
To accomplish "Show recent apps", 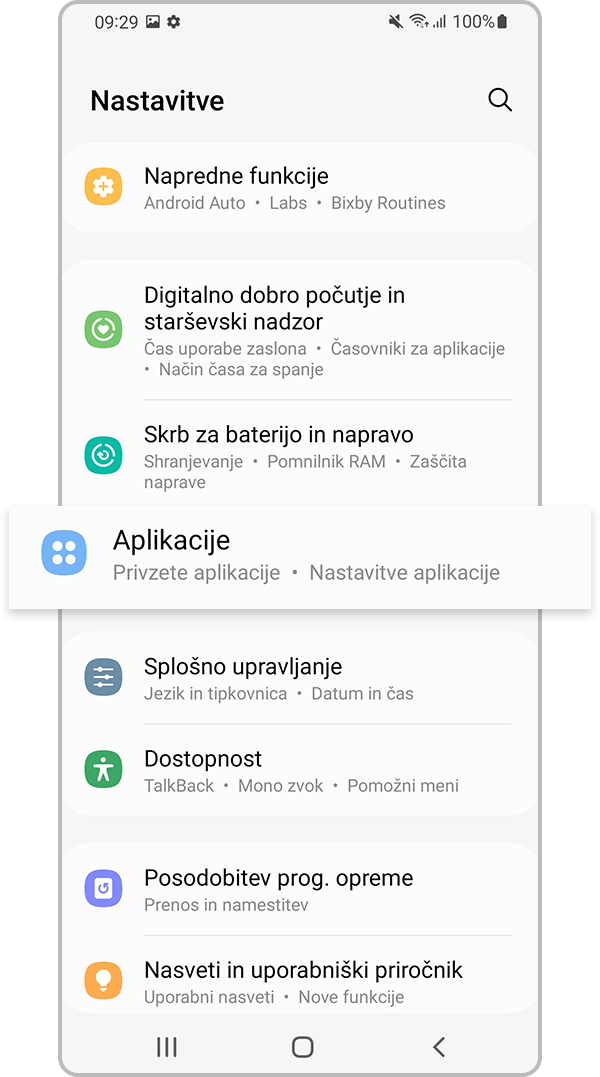I will click(167, 1047).
